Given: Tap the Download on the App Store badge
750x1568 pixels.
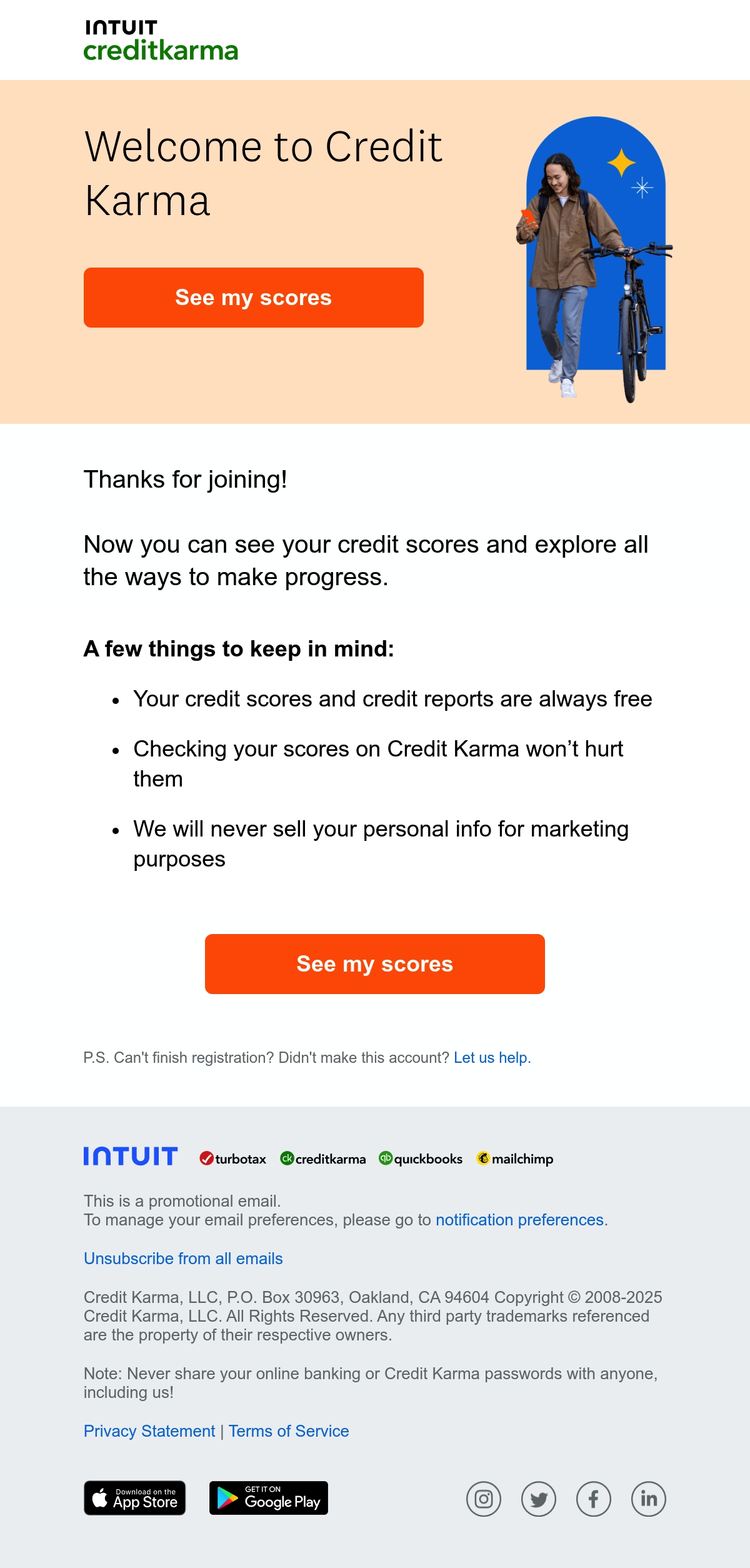Looking at the screenshot, I should pyautogui.click(x=135, y=1498).
